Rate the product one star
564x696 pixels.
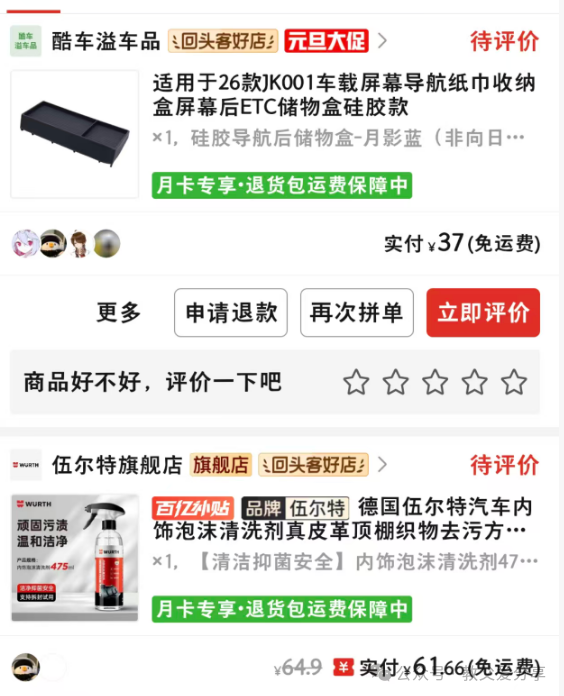(356, 382)
